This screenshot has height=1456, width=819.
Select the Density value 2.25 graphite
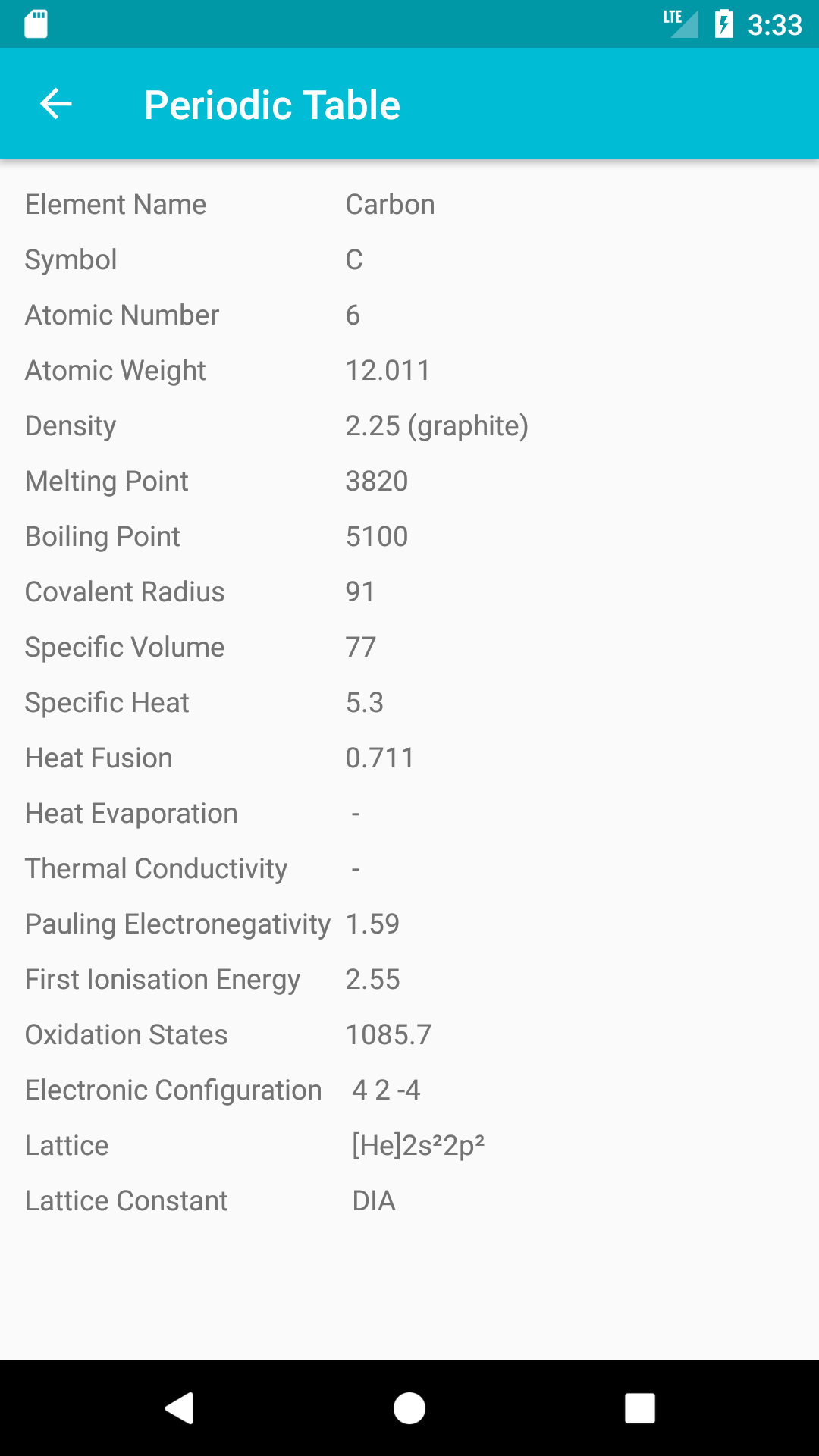(x=438, y=425)
